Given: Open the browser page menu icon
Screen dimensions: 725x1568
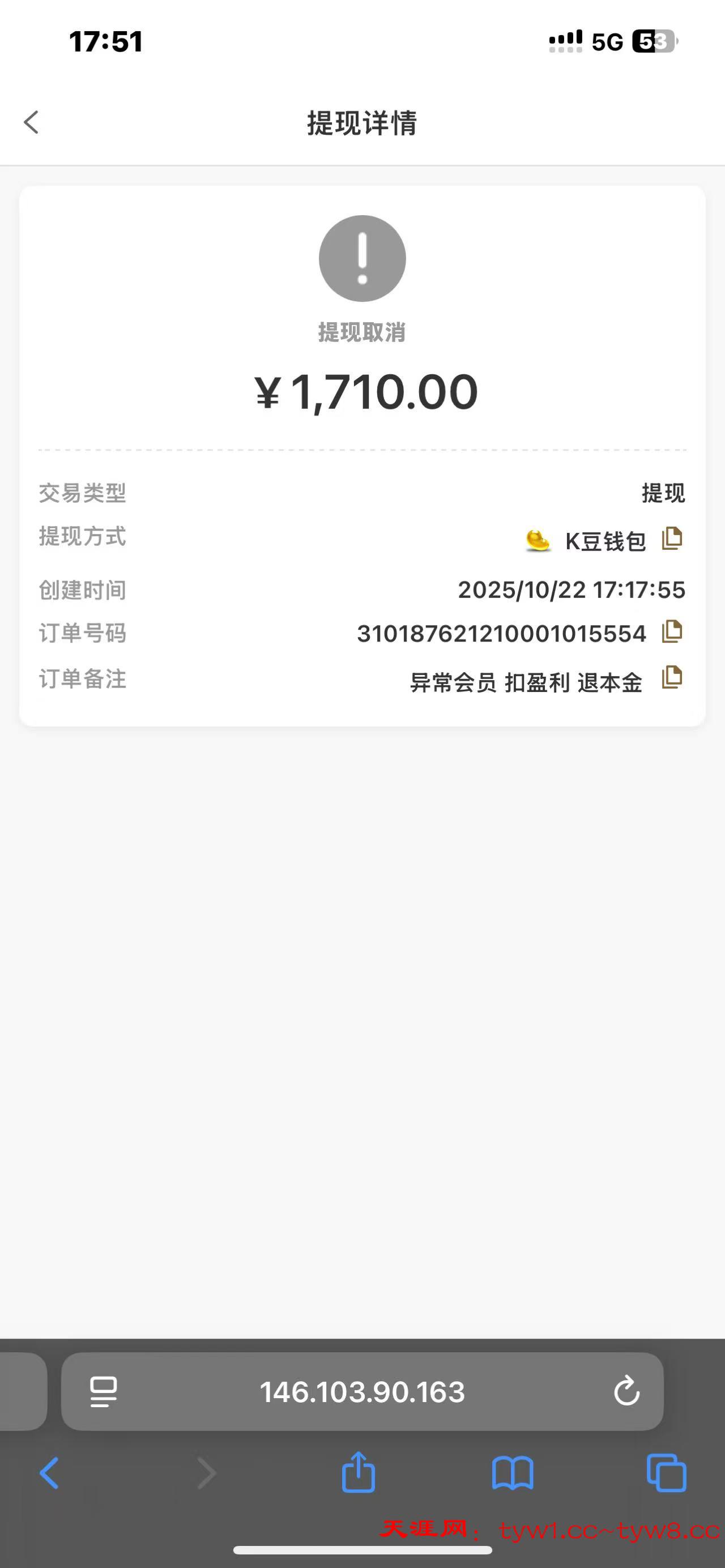Looking at the screenshot, I should [x=104, y=1391].
